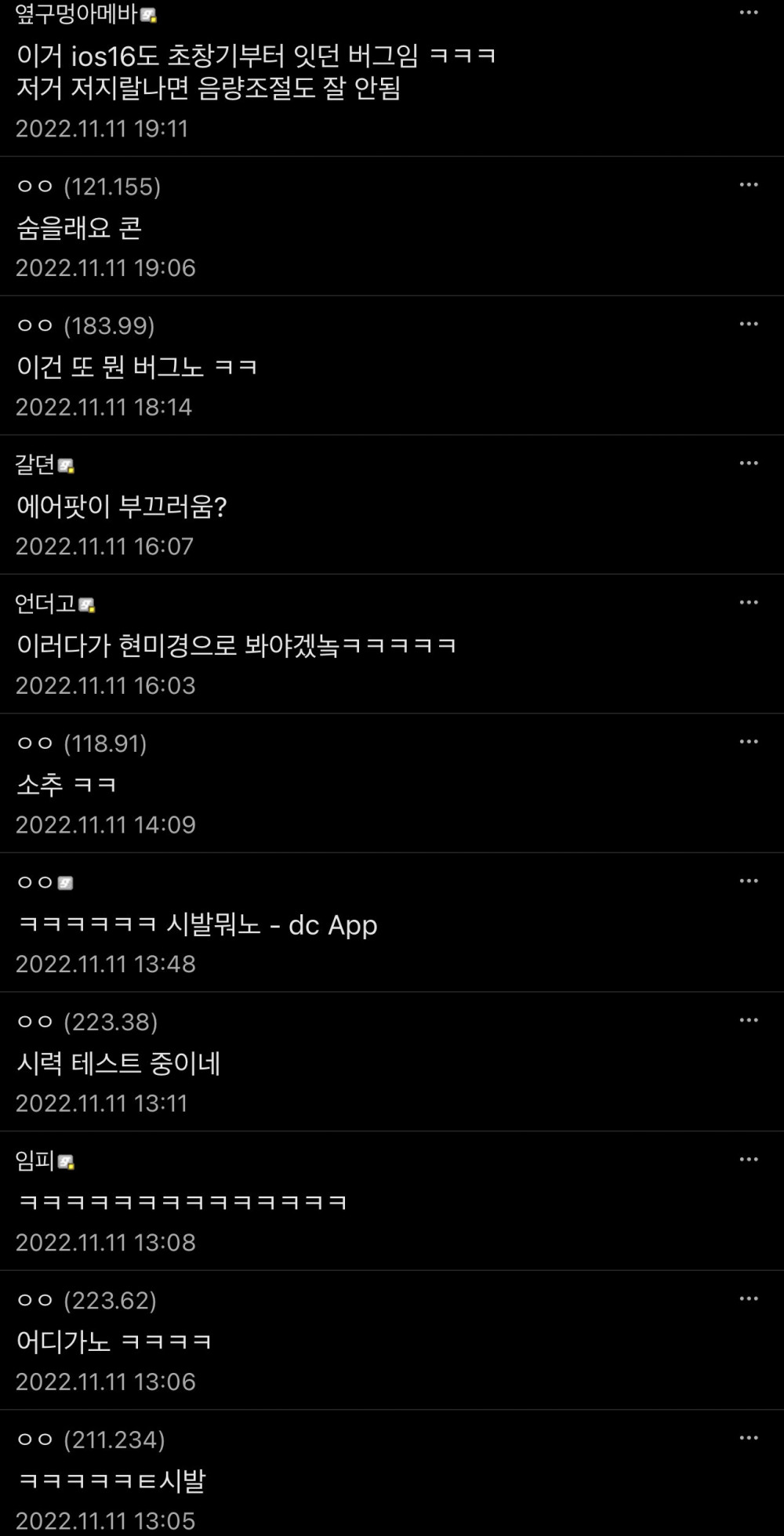Open 갈뎐's nickname profile
The image size is (784, 1536).
click(x=35, y=465)
